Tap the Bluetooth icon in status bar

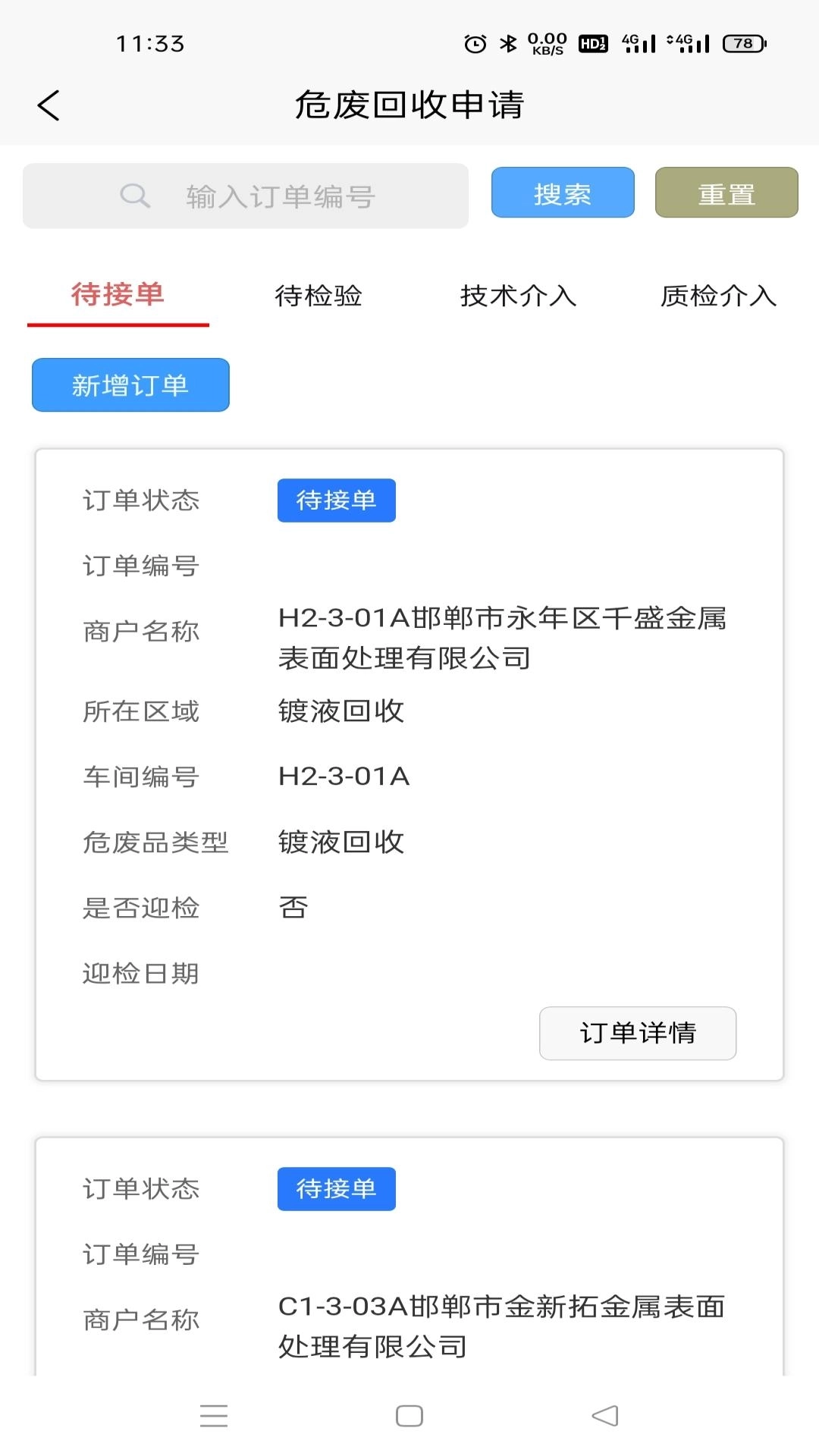click(x=507, y=43)
